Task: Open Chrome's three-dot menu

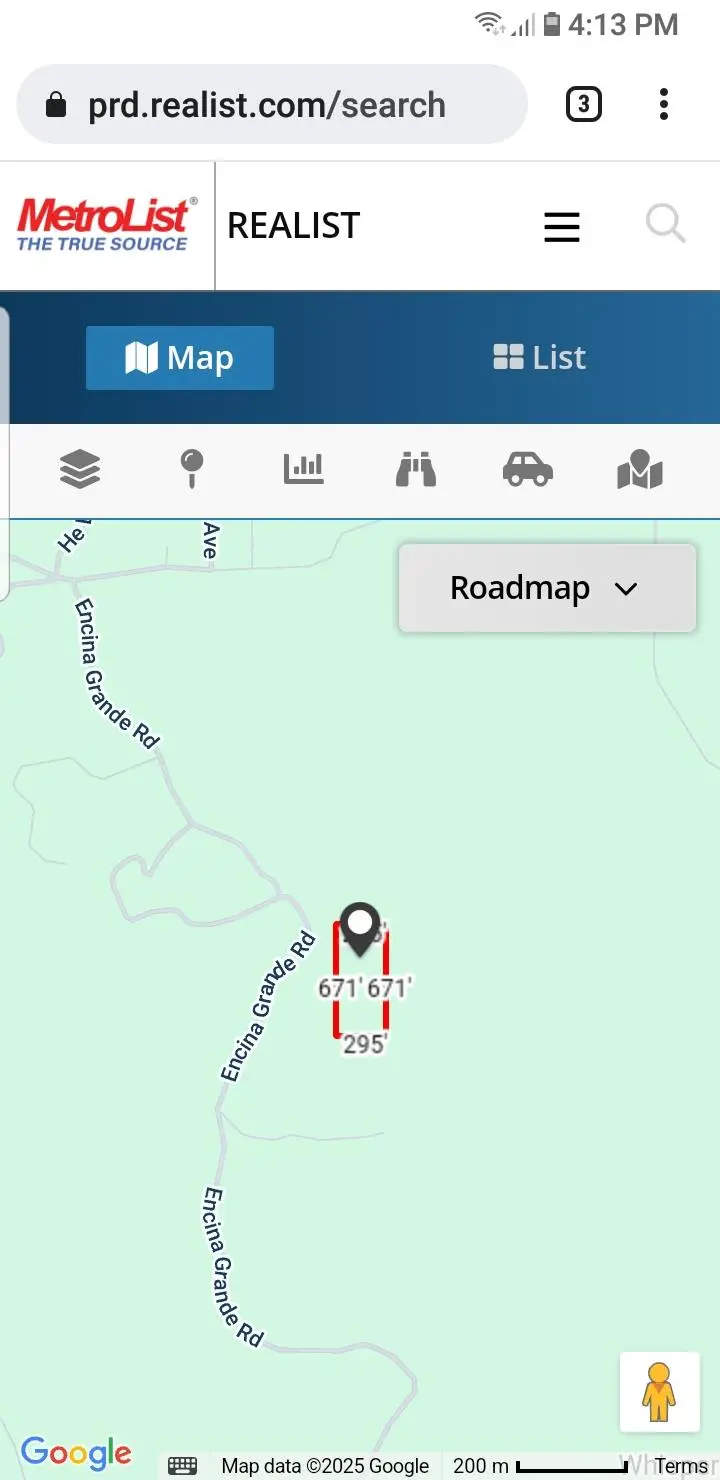Action: (x=663, y=103)
